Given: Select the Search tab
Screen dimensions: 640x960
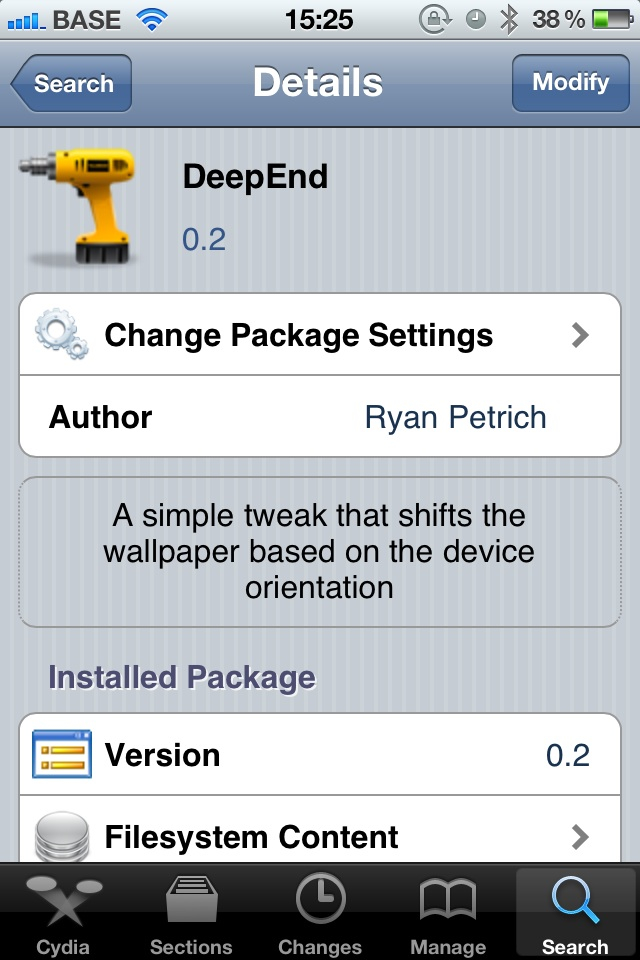Looking at the screenshot, I should point(575,913).
